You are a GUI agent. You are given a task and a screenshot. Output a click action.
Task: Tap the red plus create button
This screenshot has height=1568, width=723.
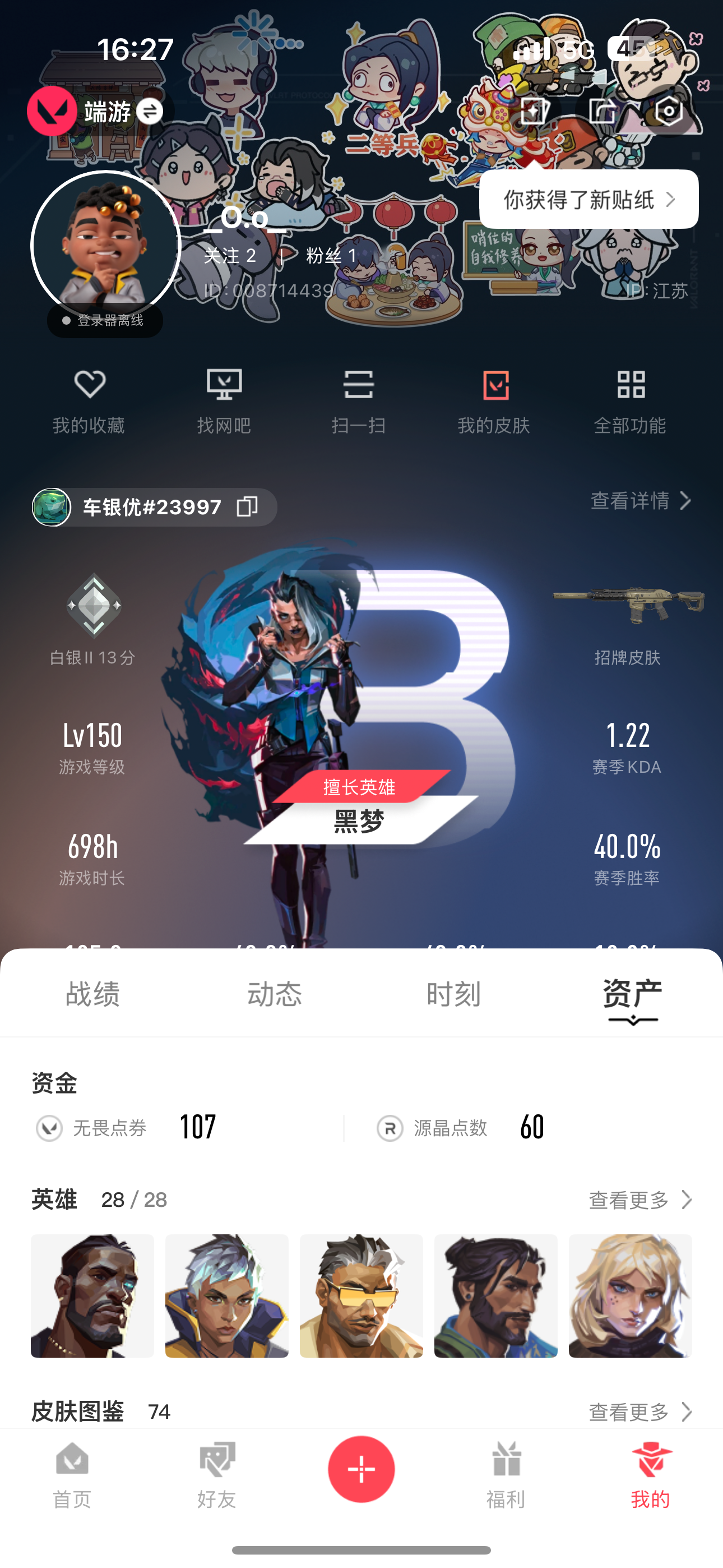[361, 1469]
